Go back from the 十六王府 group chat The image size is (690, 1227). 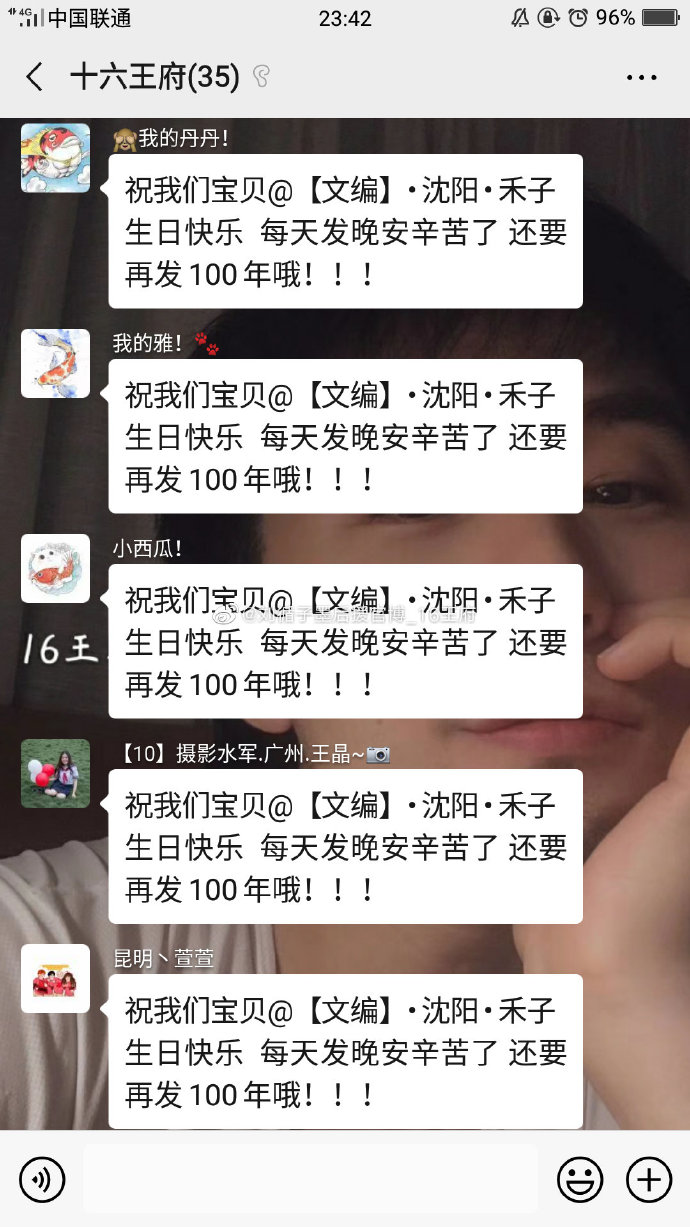35,77
